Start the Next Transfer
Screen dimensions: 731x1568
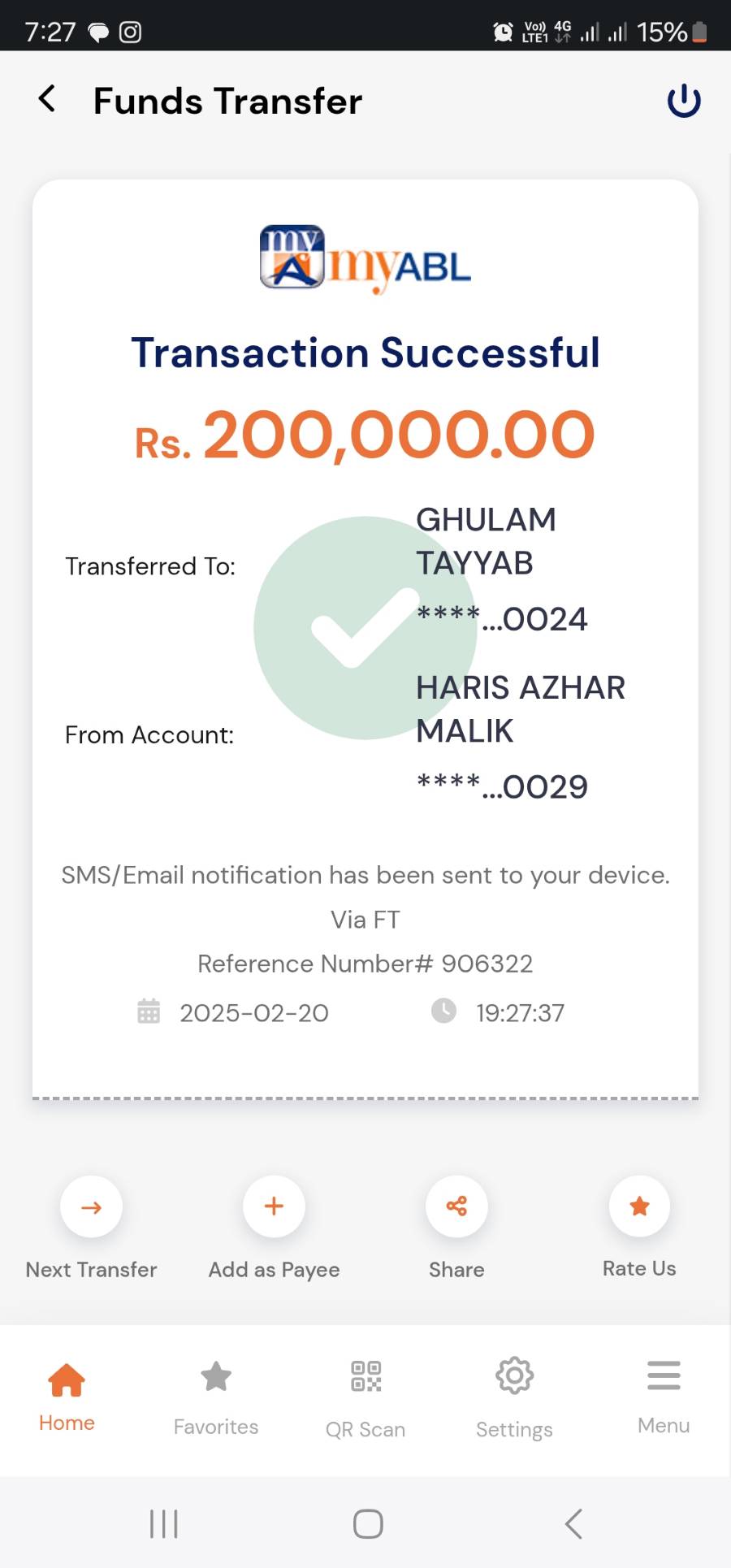[91, 1207]
